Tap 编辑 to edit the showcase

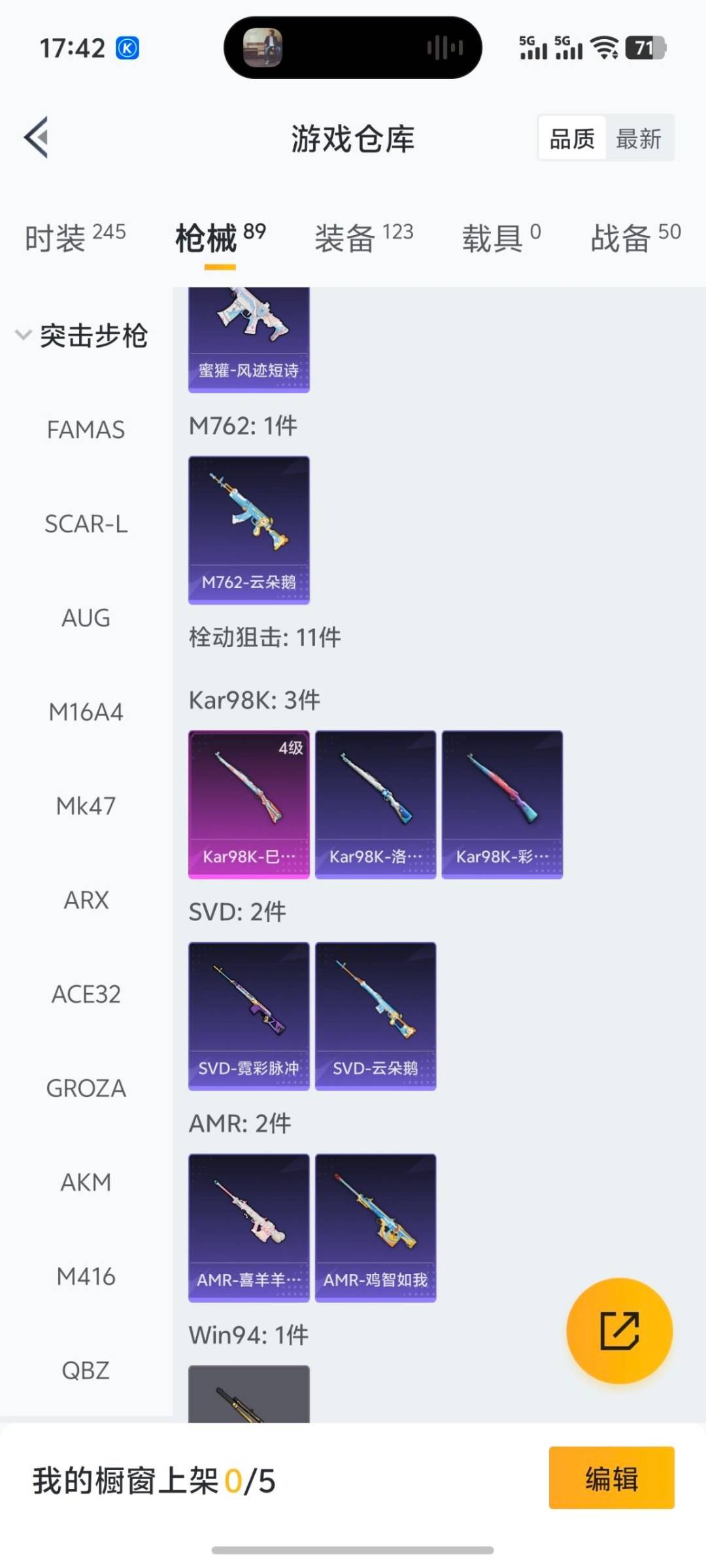pyautogui.click(x=611, y=1478)
